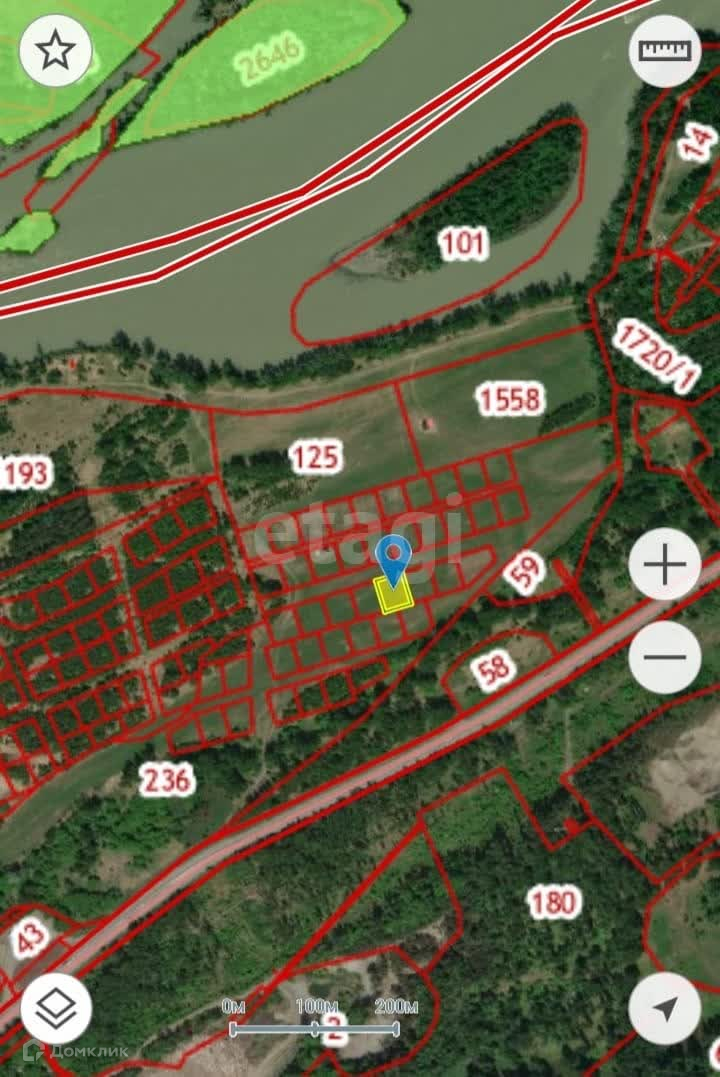Open the ruler measurement tool

pyautogui.click(x=665, y=50)
